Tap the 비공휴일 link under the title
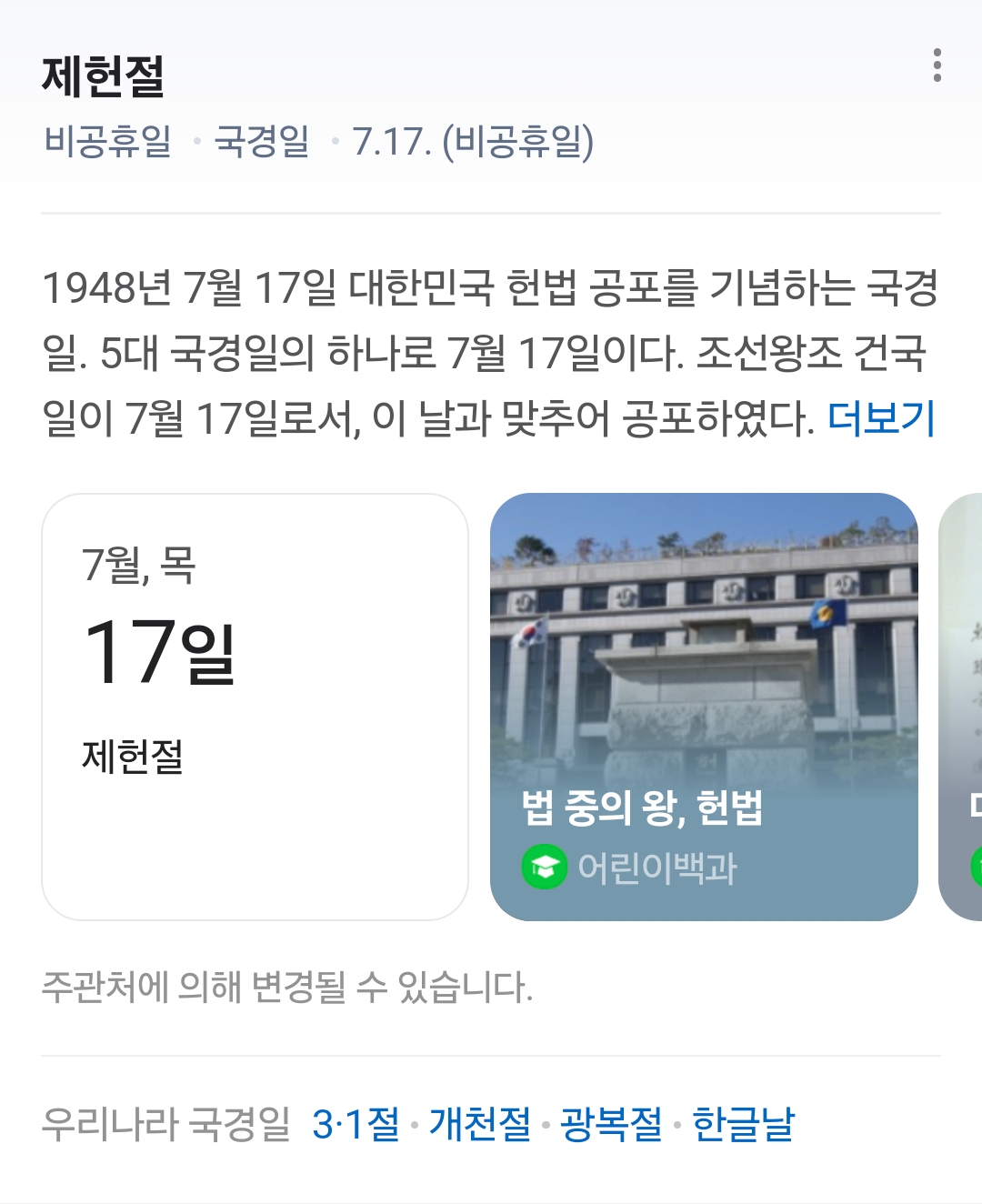This screenshot has height=1204, width=982. (108, 142)
